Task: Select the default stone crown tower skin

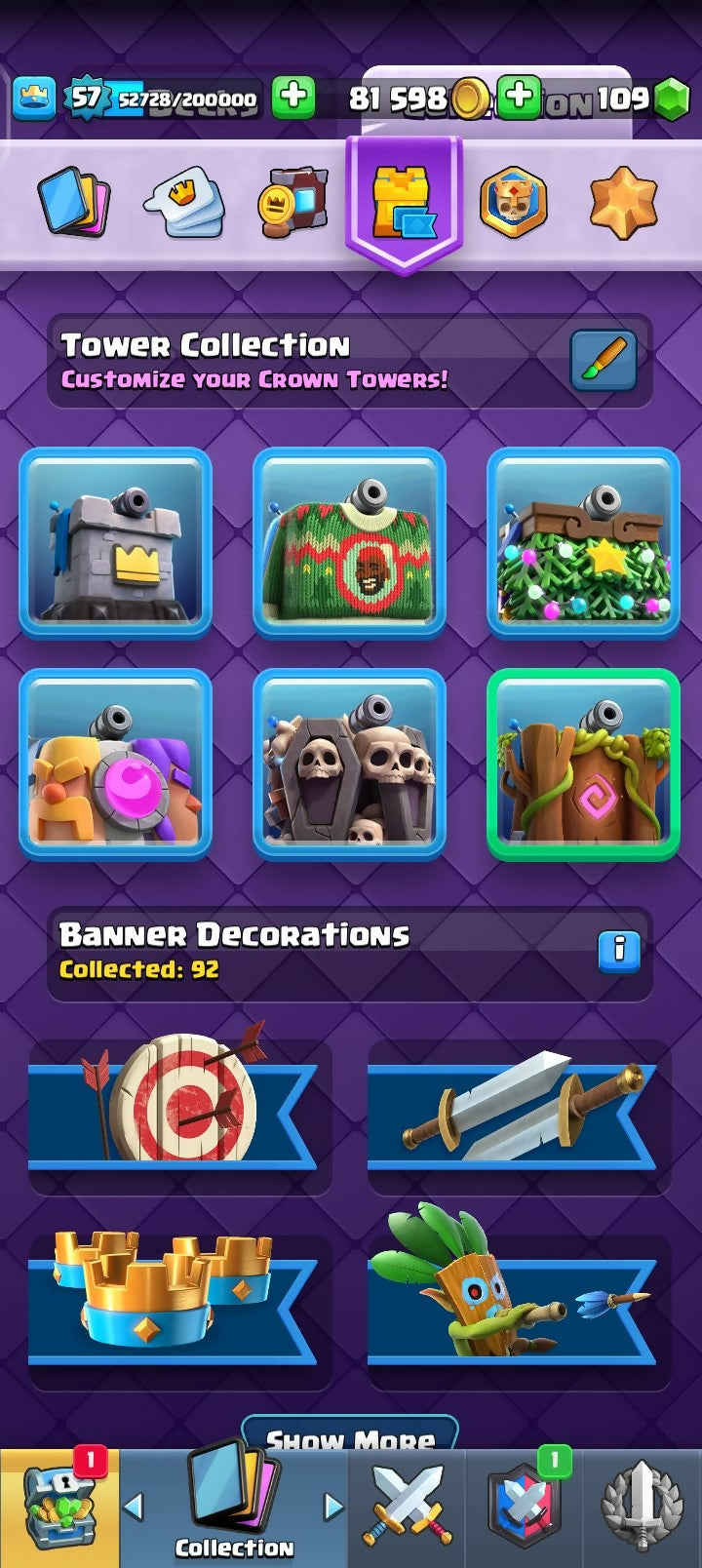Action: pyautogui.click(x=116, y=542)
